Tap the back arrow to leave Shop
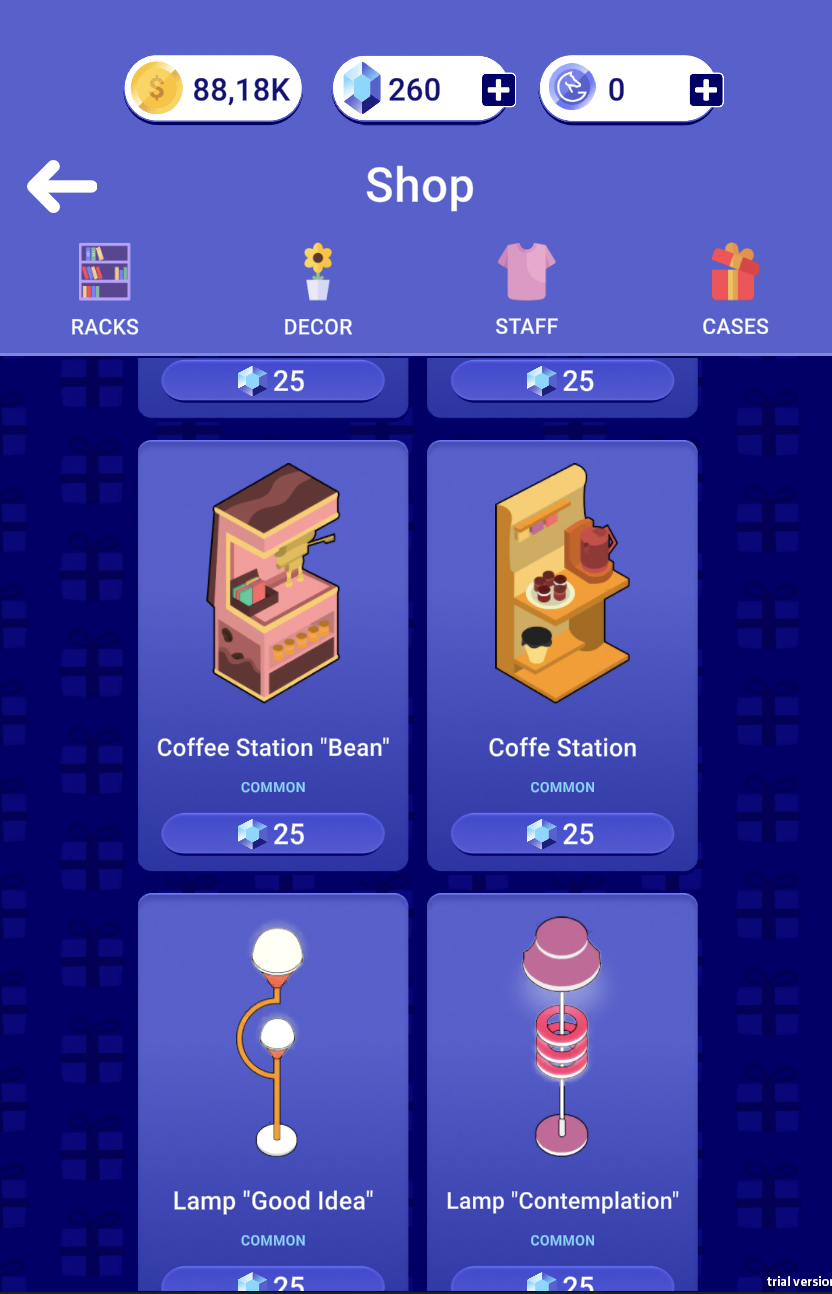Viewport: 832px width, 1294px height. (x=60, y=186)
